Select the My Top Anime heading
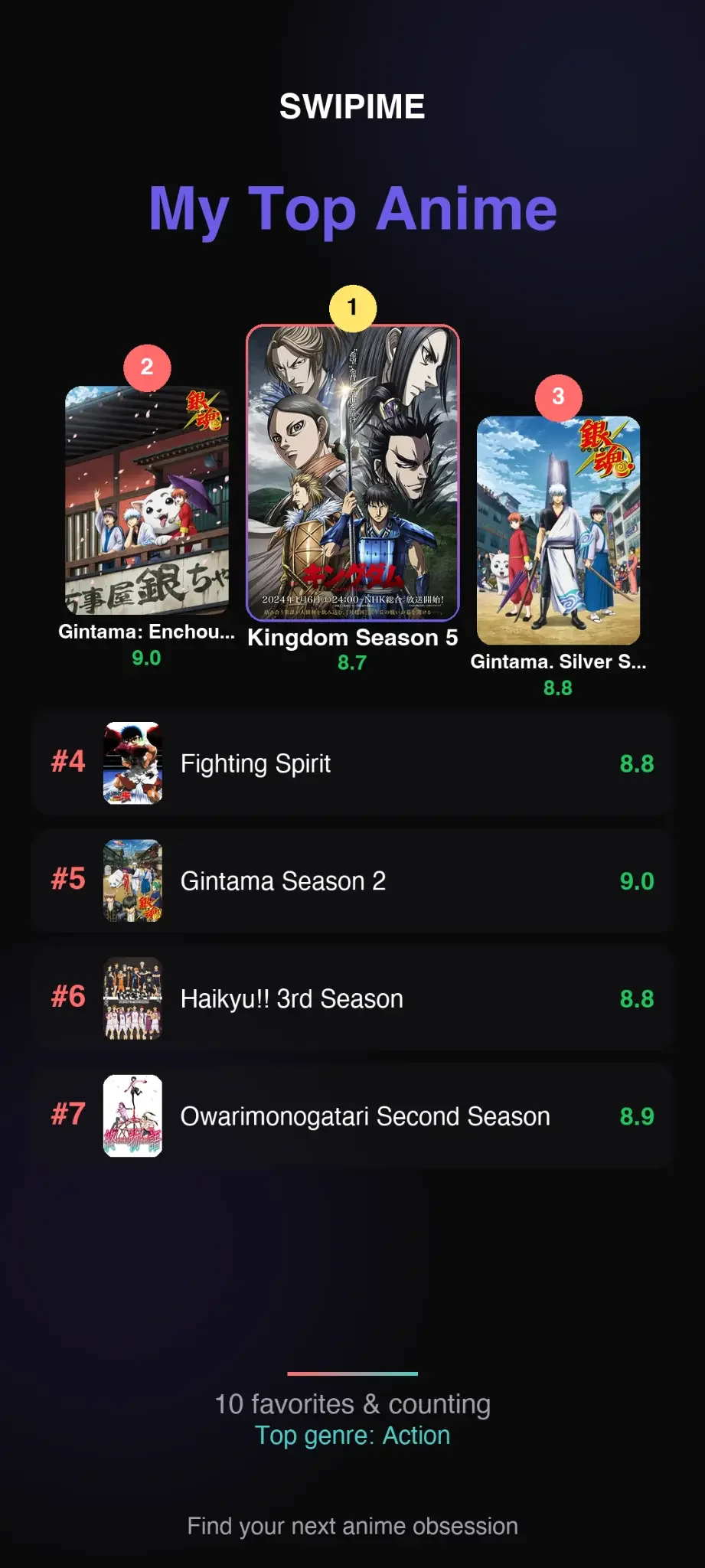The width and height of the screenshot is (705, 1568). [352, 208]
